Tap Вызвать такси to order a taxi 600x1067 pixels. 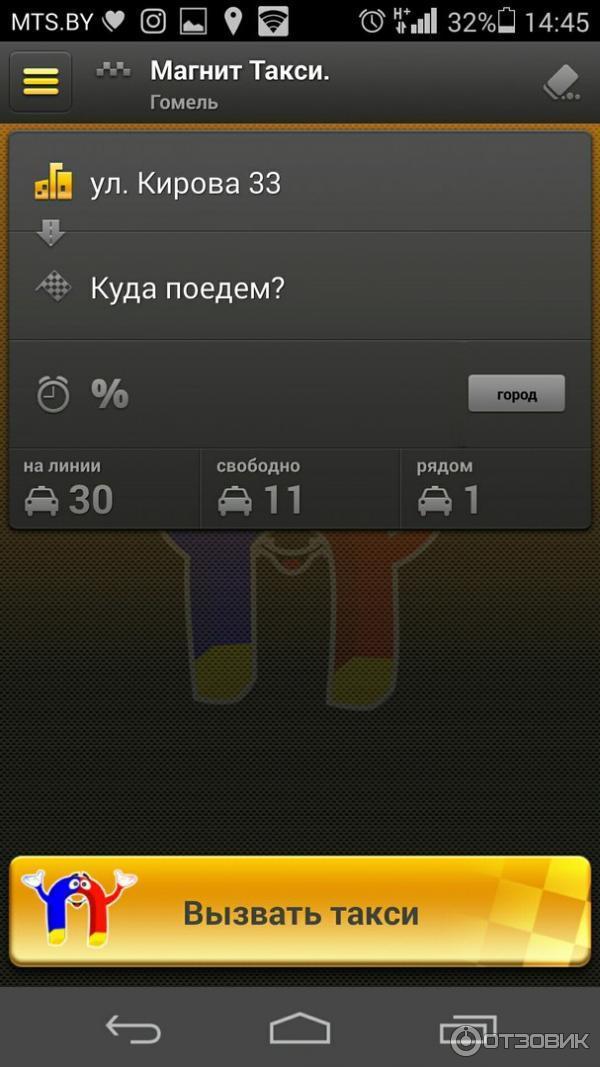point(300,913)
